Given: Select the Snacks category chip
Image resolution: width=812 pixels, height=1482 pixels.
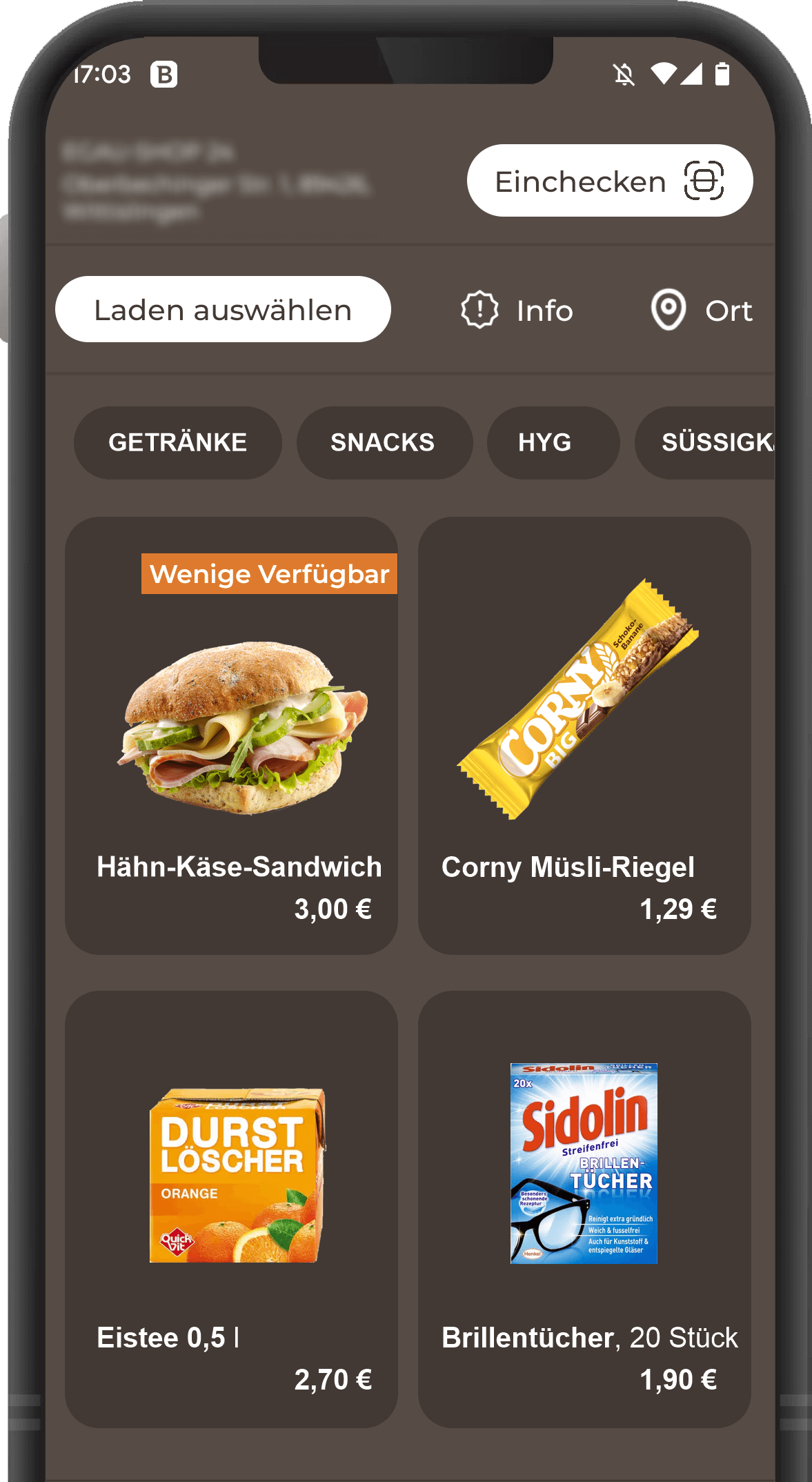Looking at the screenshot, I should [x=384, y=442].
